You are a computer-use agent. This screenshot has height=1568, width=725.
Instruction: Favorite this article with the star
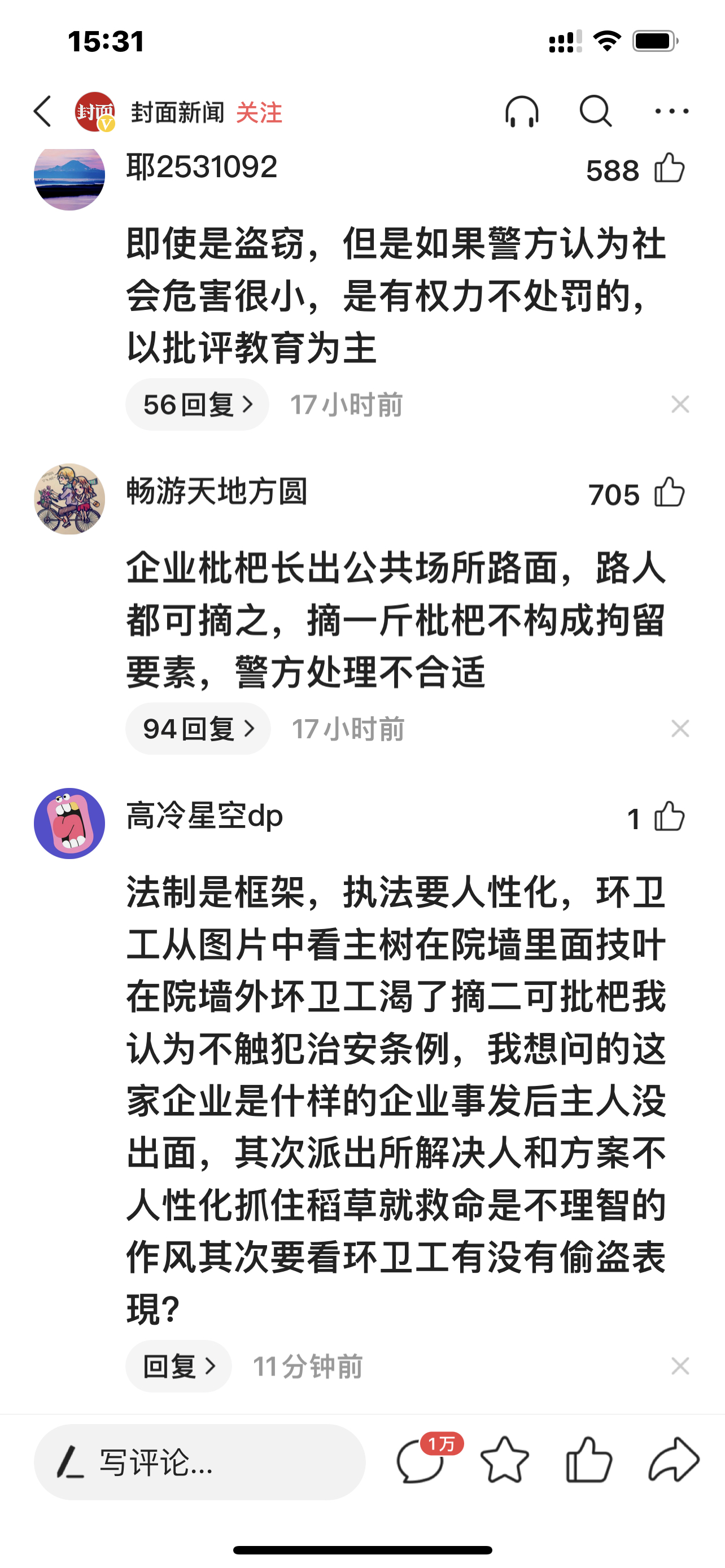pyautogui.click(x=505, y=1460)
